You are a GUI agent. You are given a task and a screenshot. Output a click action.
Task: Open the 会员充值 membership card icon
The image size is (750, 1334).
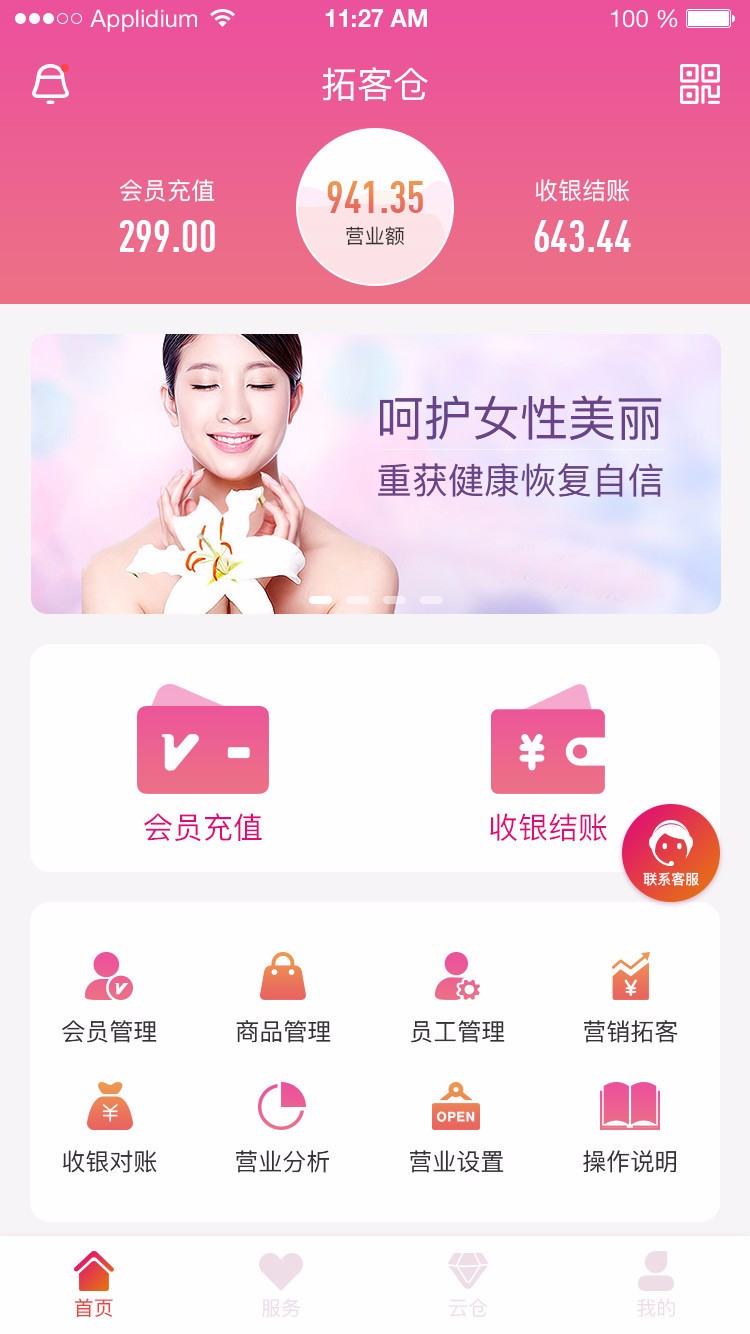[x=203, y=750]
